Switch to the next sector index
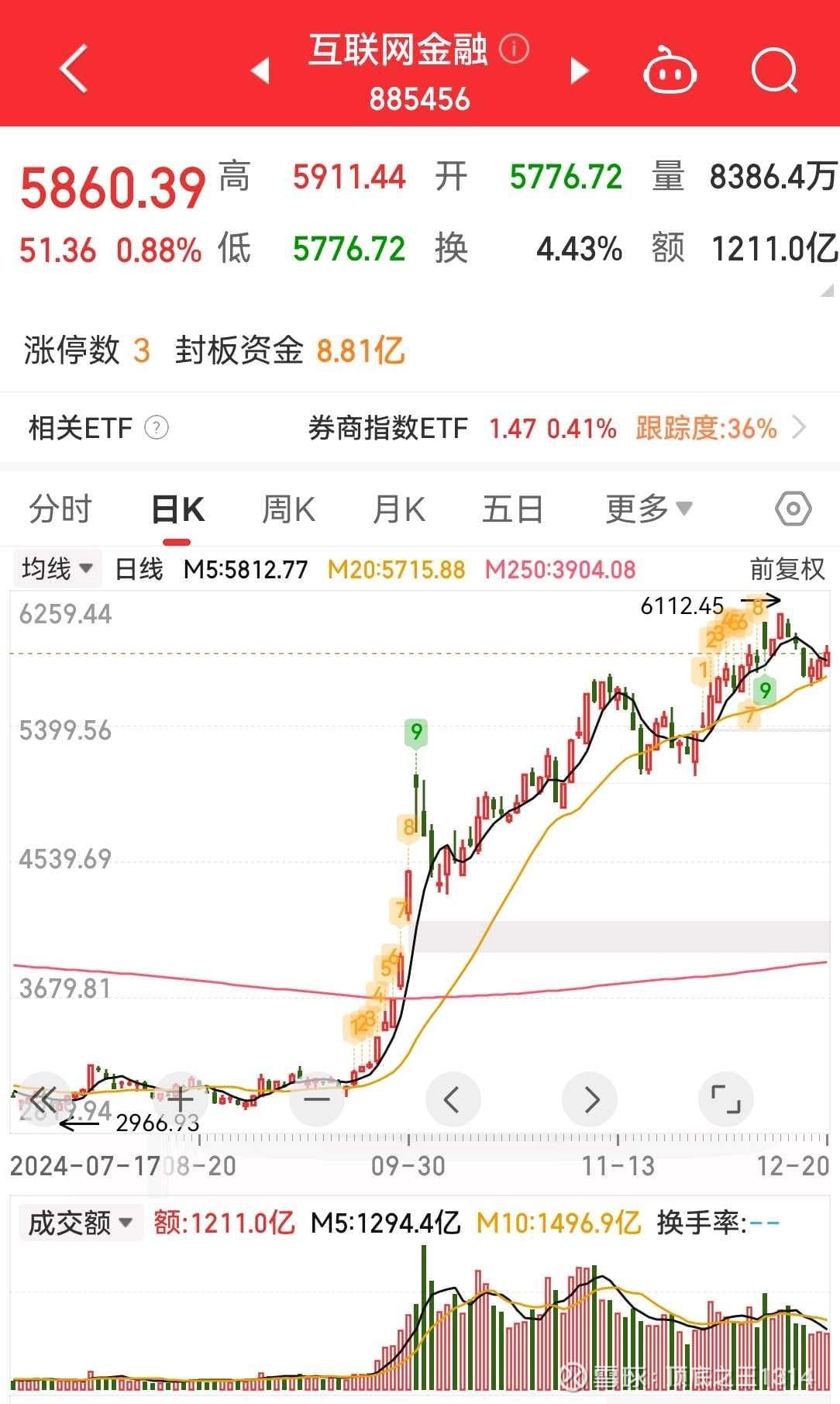 tap(579, 71)
